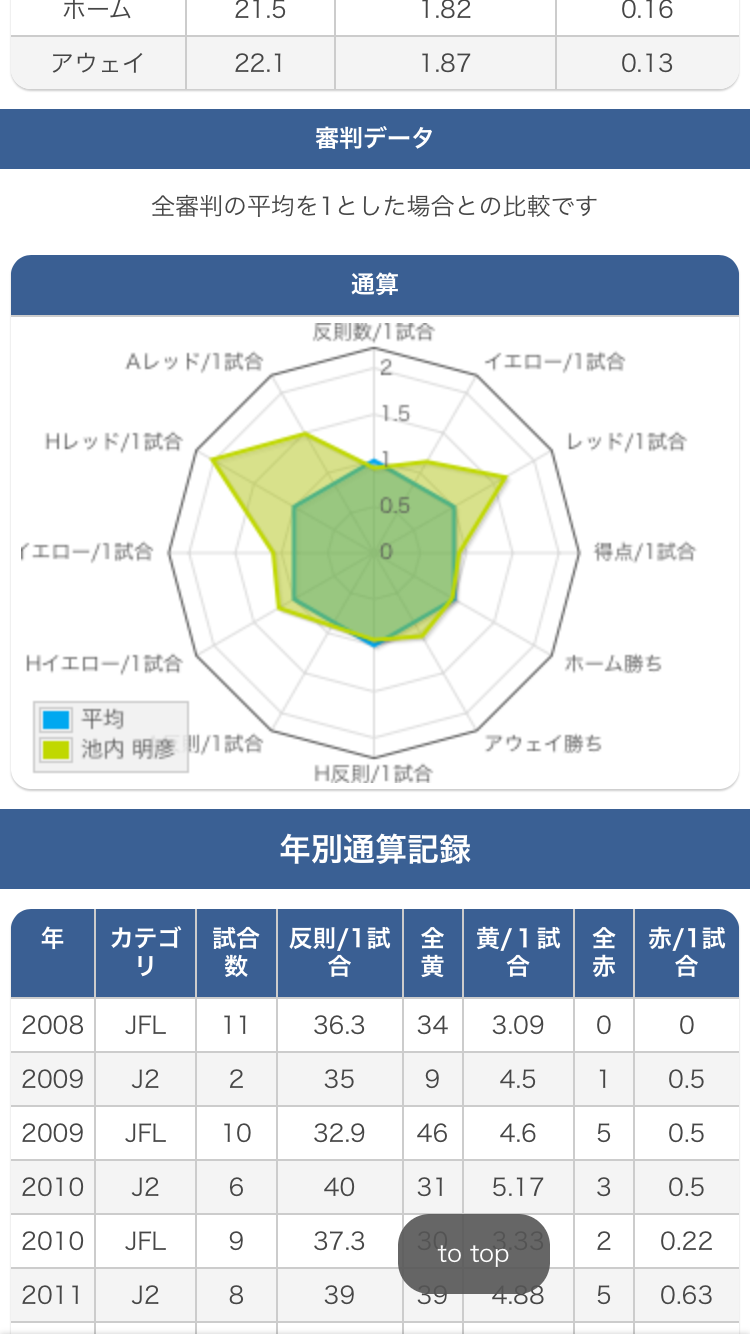
Task: Tap the "to top" button
Action: click(474, 1254)
